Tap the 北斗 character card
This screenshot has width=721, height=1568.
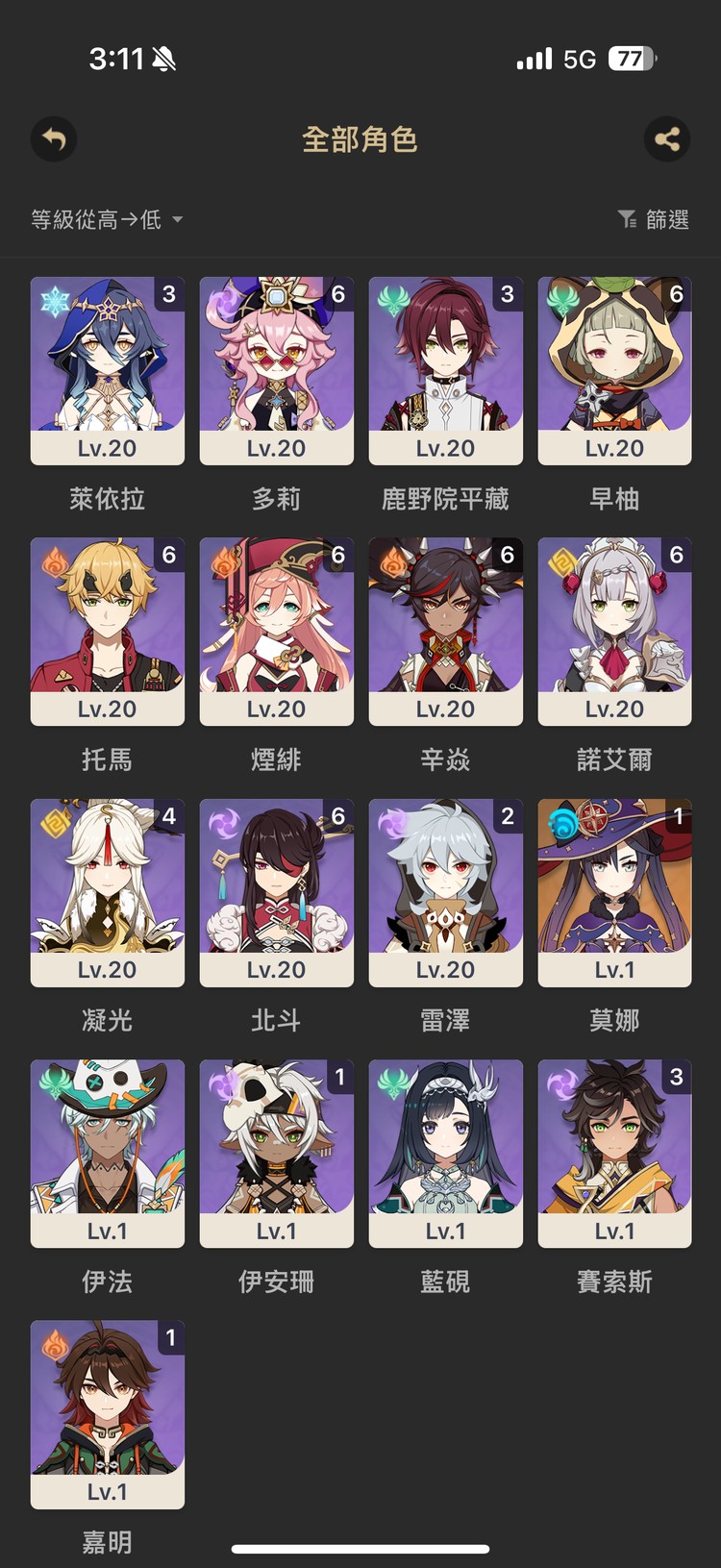(276, 892)
